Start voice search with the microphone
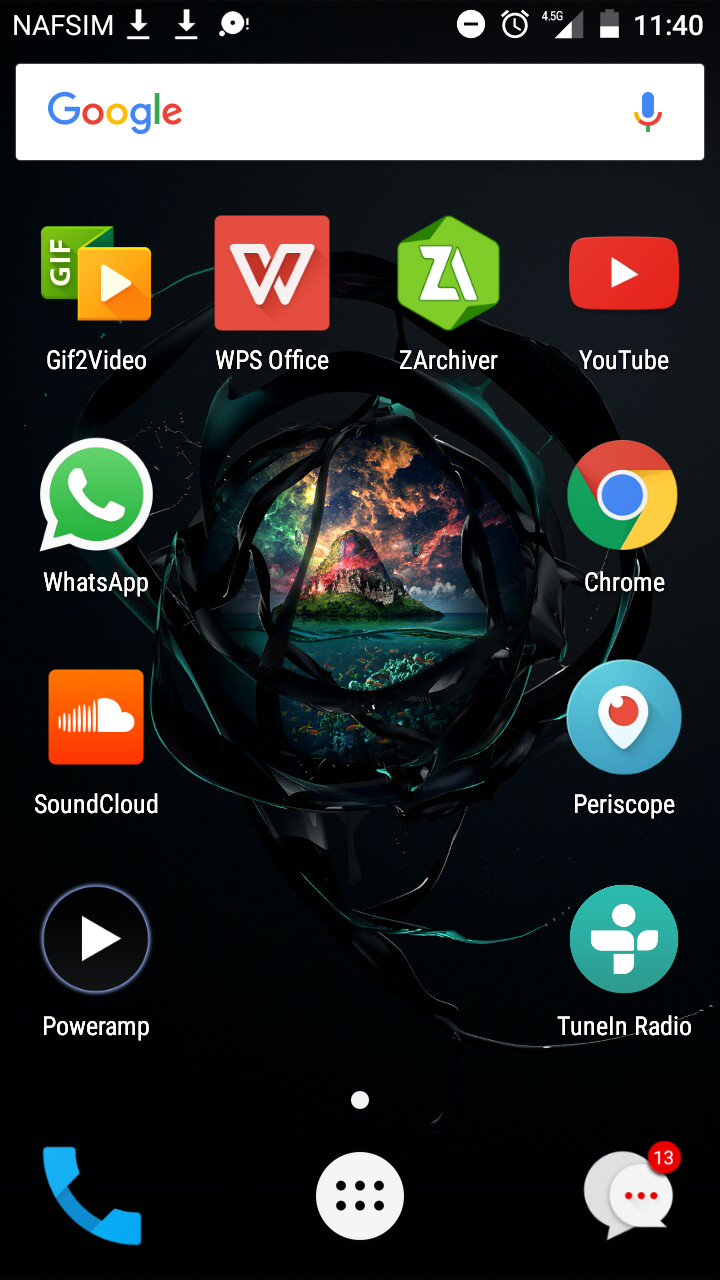The width and height of the screenshot is (720, 1280). 647,112
